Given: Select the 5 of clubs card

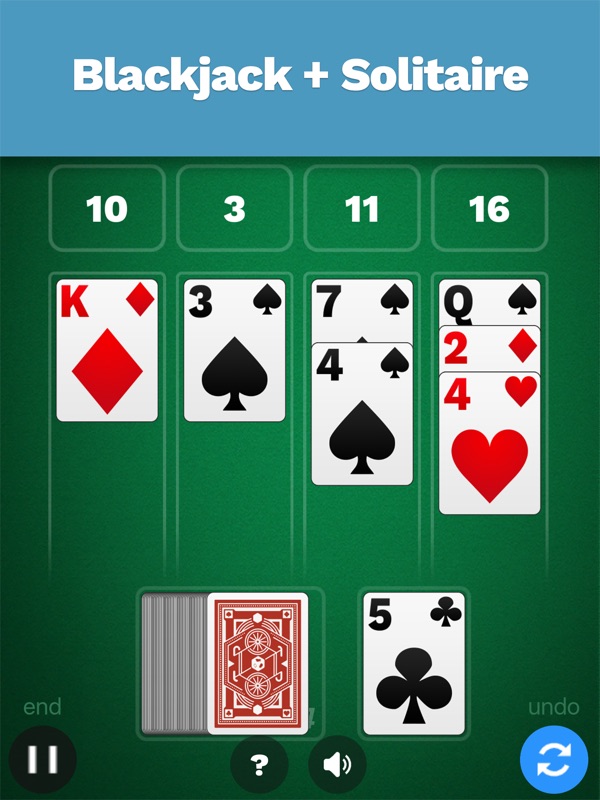Looking at the screenshot, I should 413,663.
